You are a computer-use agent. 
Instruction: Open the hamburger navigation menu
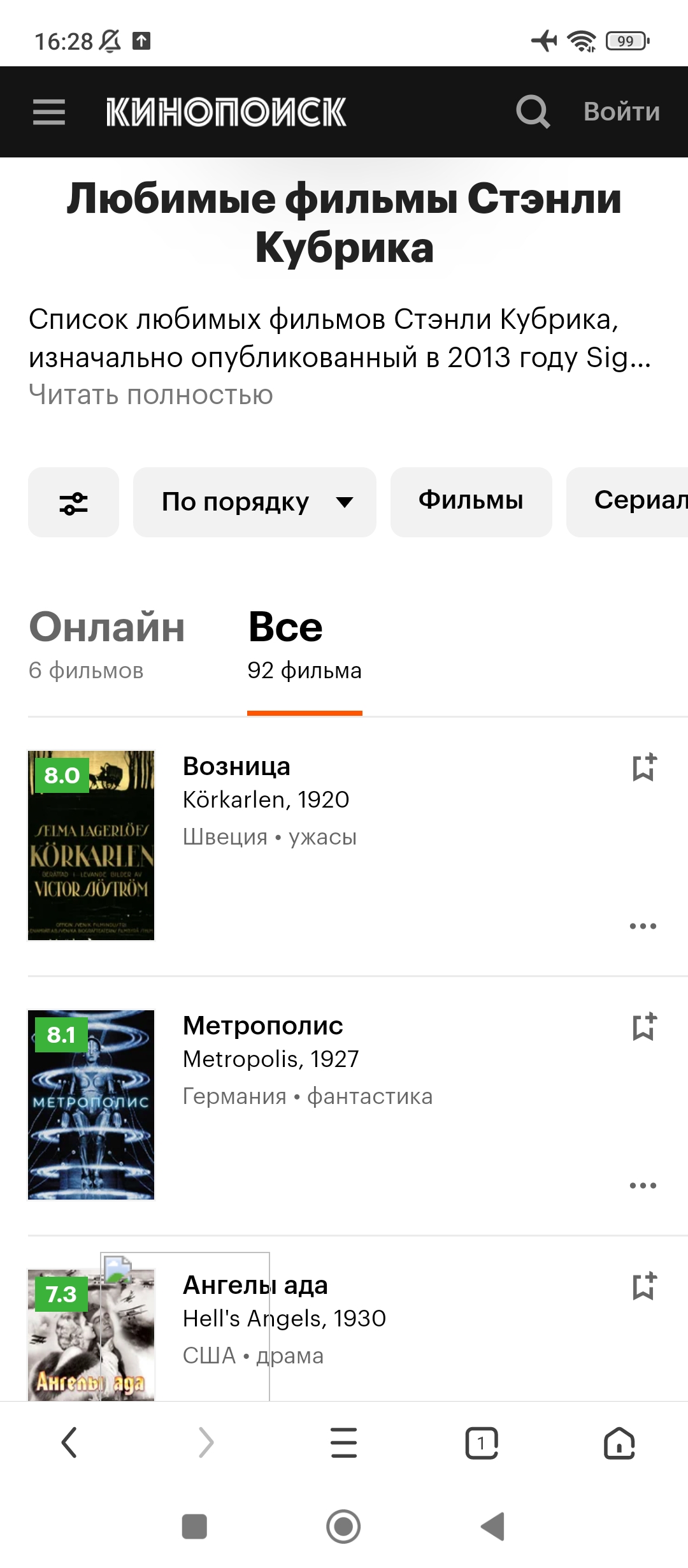(x=49, y=112)
